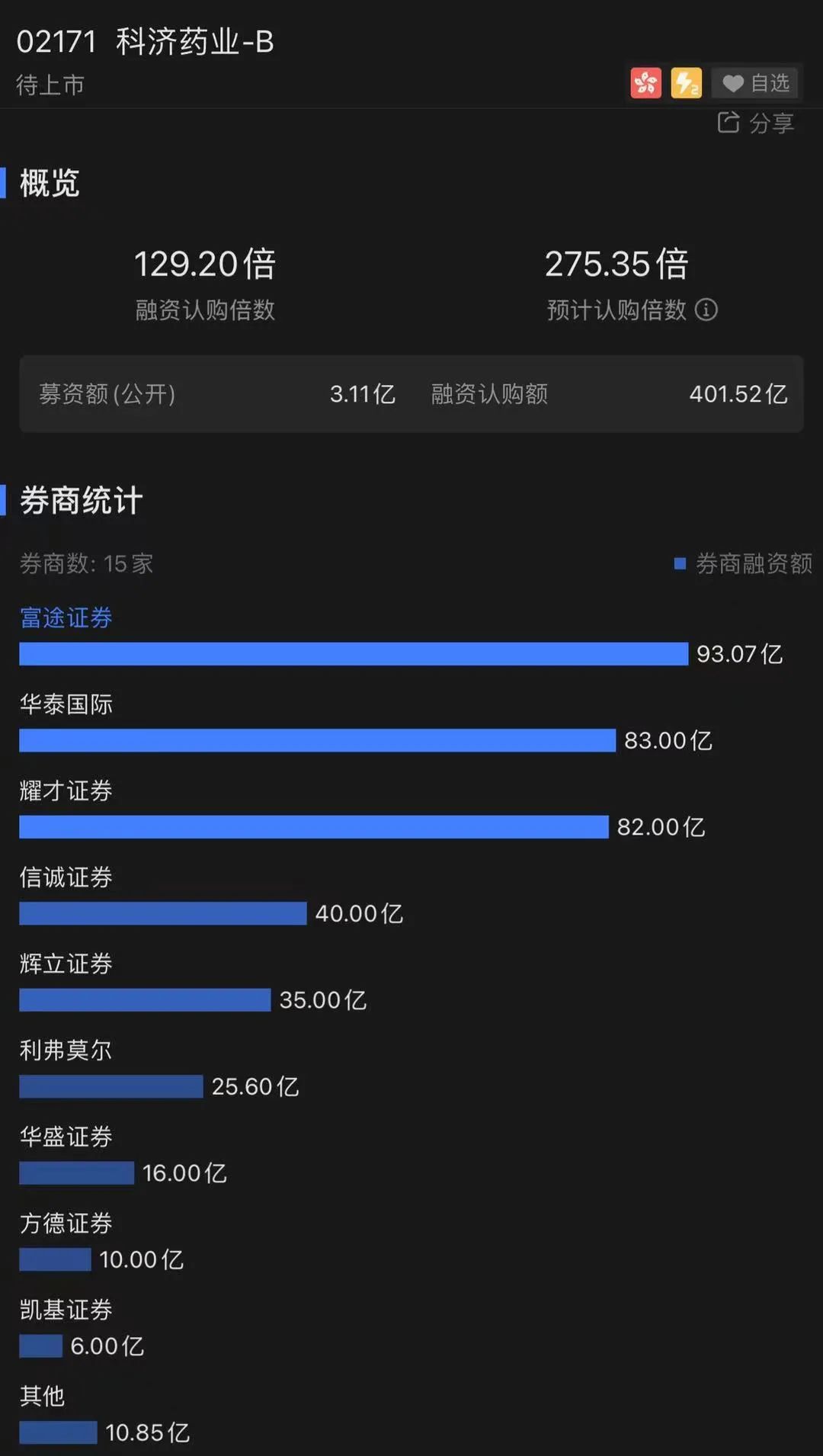
Task: Select the blue legend square for 券商融资额
Action: tap(679, 564)
